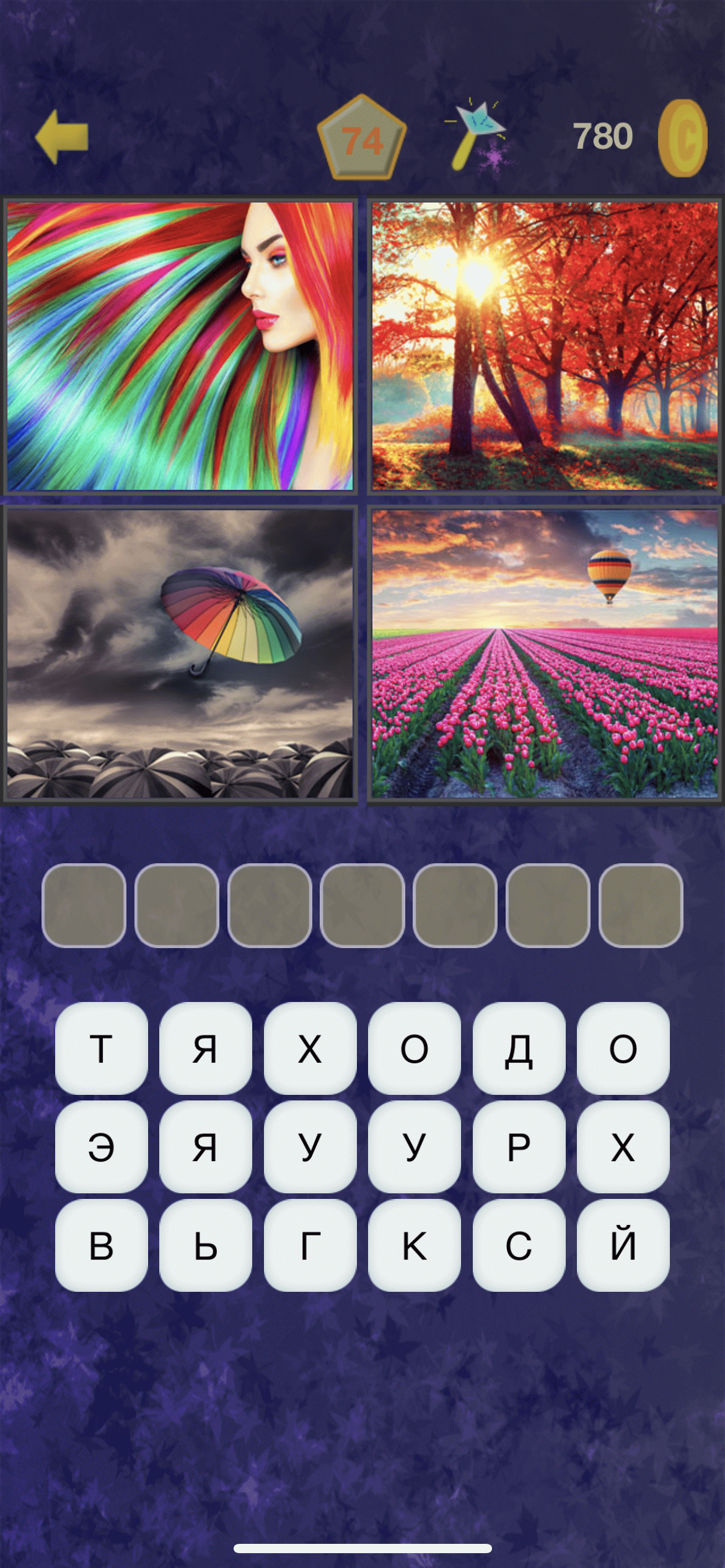Enlarge the rainbow-haired woman picture
This screenshot has height=1568, width=725.
pos(180,346)
